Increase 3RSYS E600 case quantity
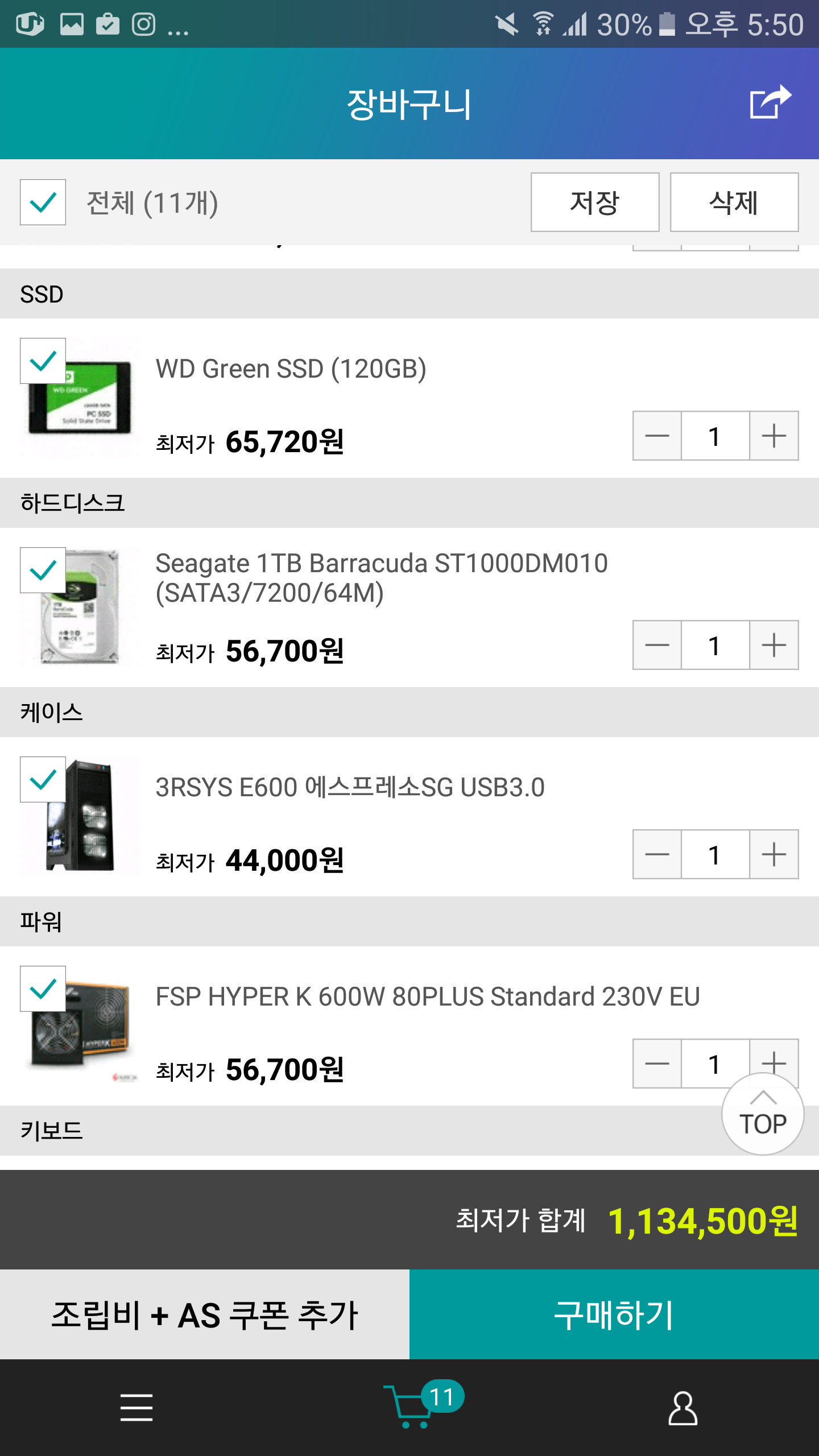 (773, 855)
